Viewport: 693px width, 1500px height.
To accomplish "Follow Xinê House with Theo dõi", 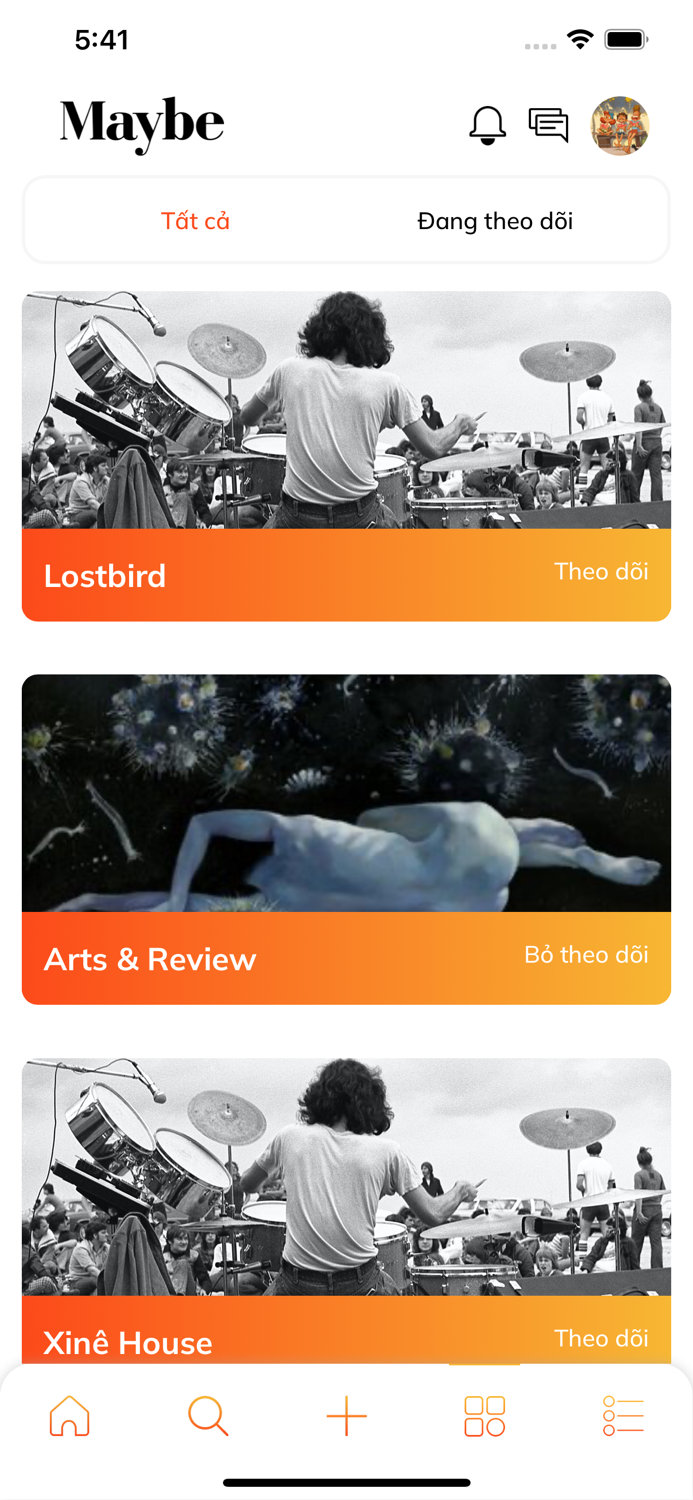I will [x=601, y=1338].
